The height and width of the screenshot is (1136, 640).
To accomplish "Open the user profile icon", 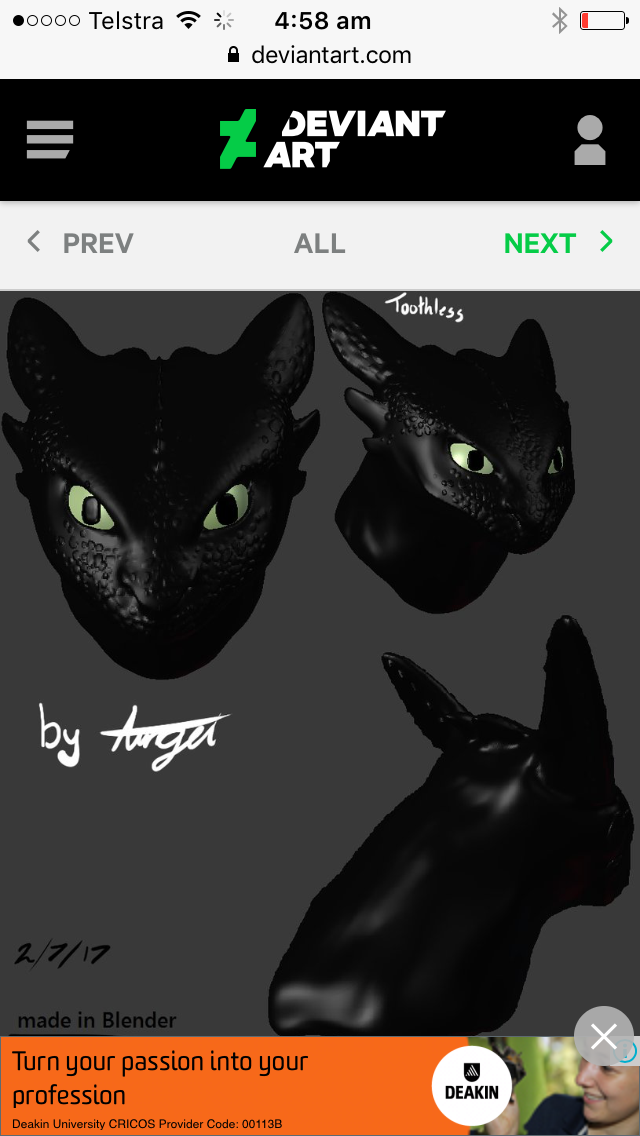I will point(590,140).
